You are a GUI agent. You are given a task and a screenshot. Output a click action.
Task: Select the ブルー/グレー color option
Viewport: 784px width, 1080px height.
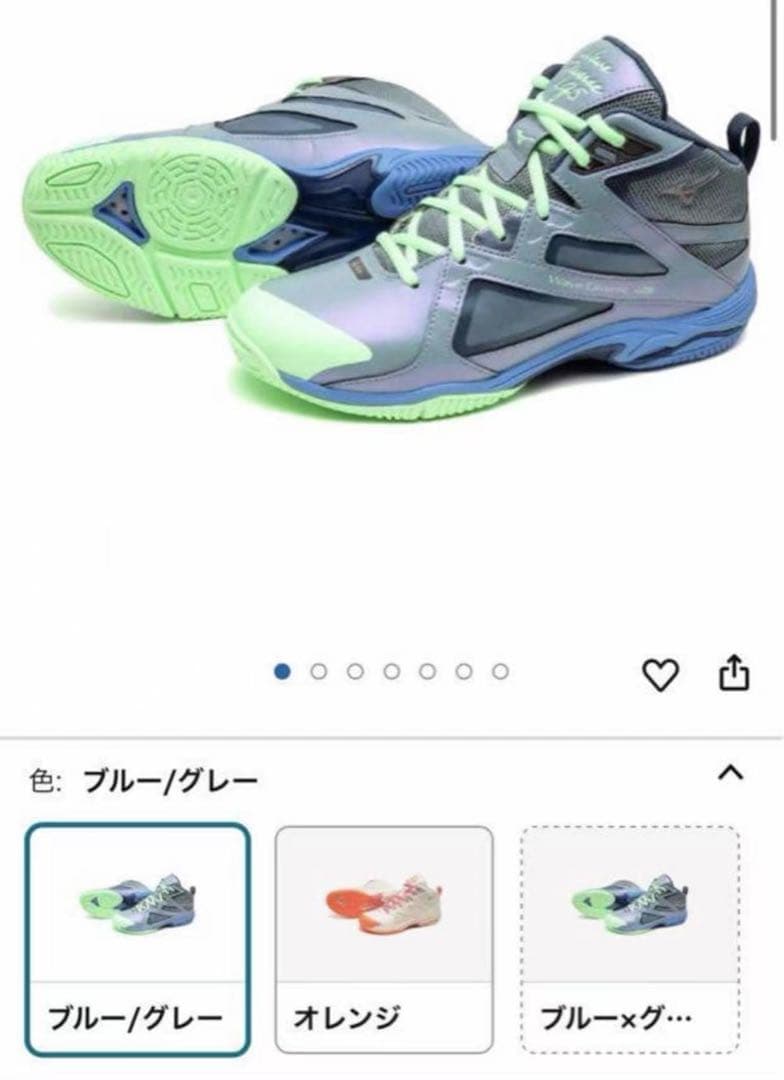pyautogui.click(x=137, y=940)
